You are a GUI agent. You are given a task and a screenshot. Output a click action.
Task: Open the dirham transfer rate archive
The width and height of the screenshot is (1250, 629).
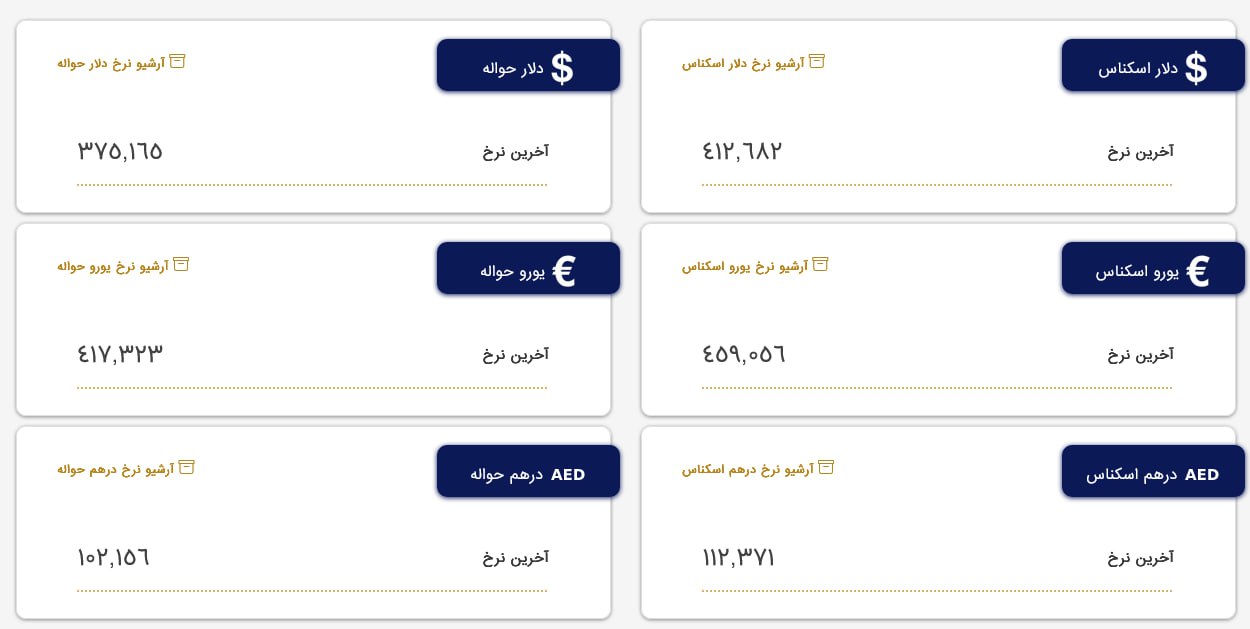pyautogui.click(x=125, y=469)
